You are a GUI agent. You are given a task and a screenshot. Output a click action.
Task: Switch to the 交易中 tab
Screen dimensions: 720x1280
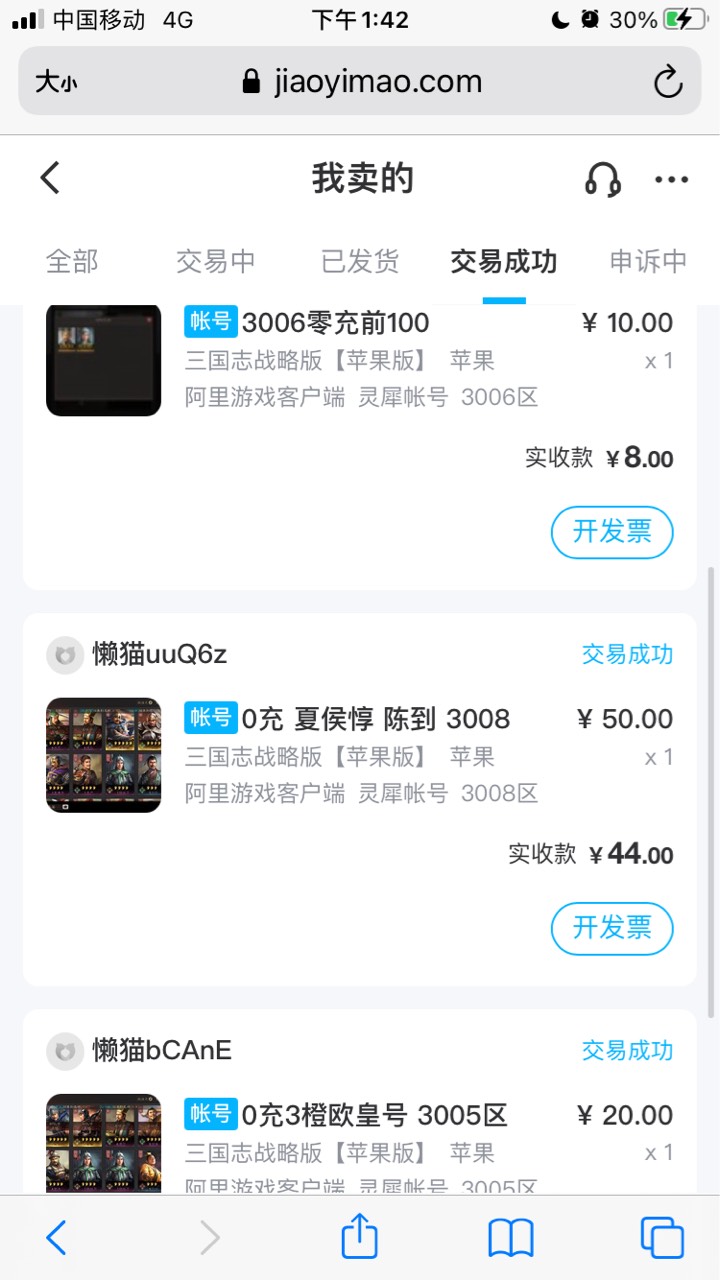[x=216, y=262]
